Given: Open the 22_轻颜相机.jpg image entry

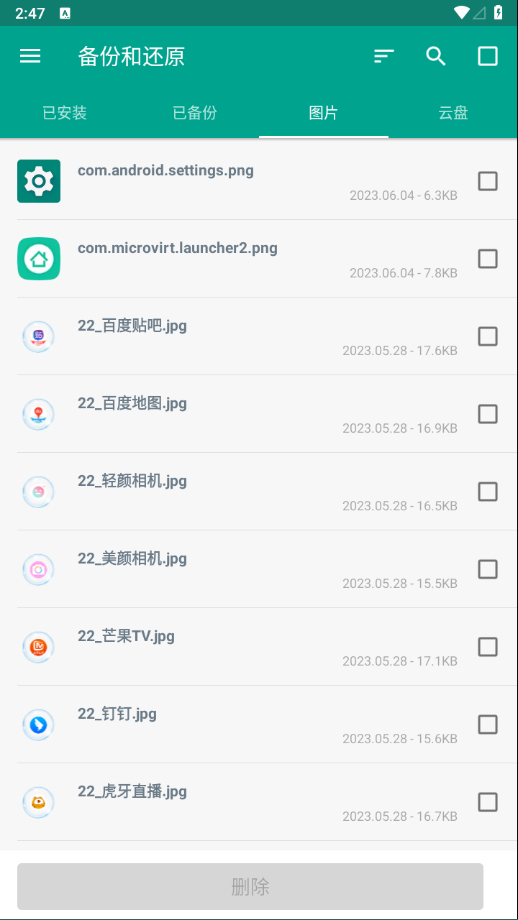Looking at the screenshot, I should (x=259, y=492).
